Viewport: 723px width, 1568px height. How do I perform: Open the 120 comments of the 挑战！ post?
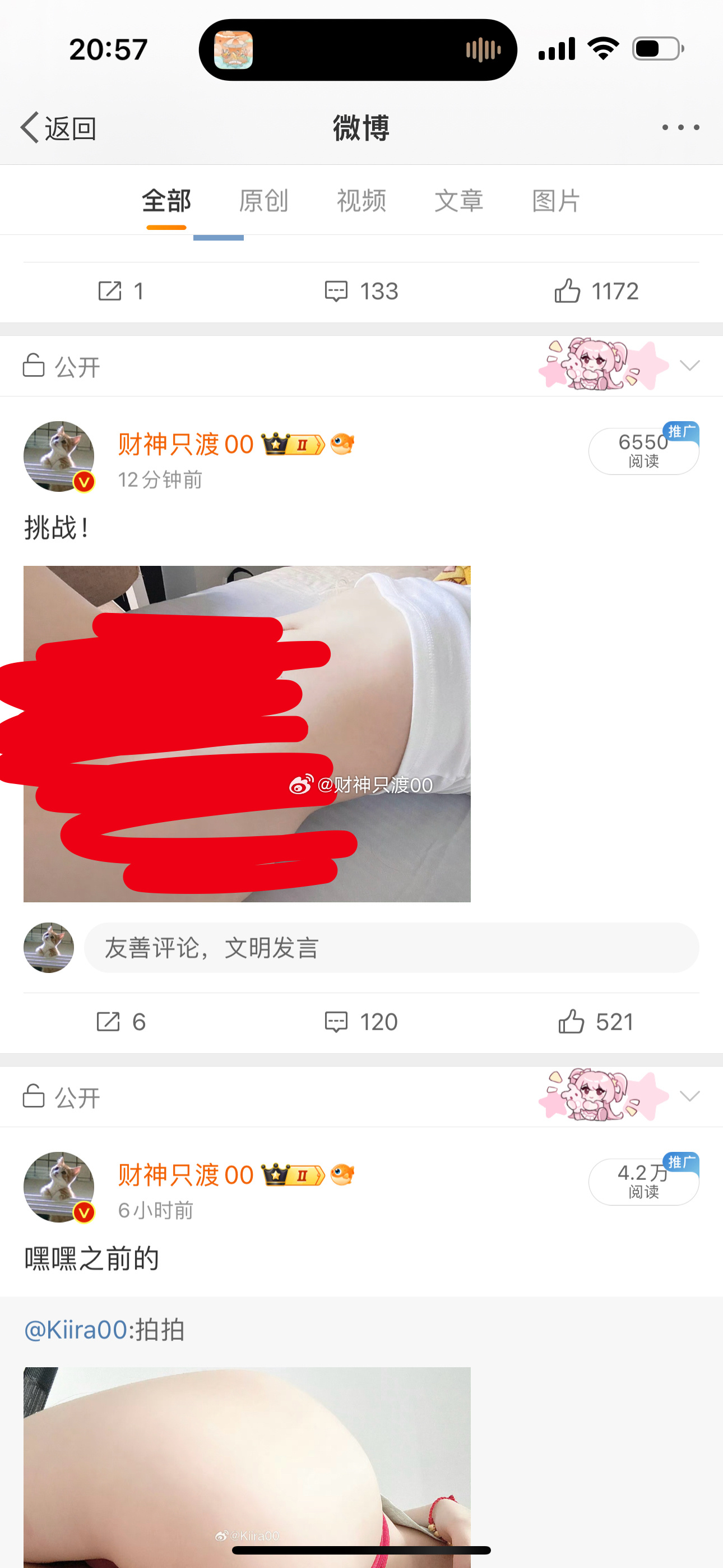pyautogui.click(x=361, y=1021)
